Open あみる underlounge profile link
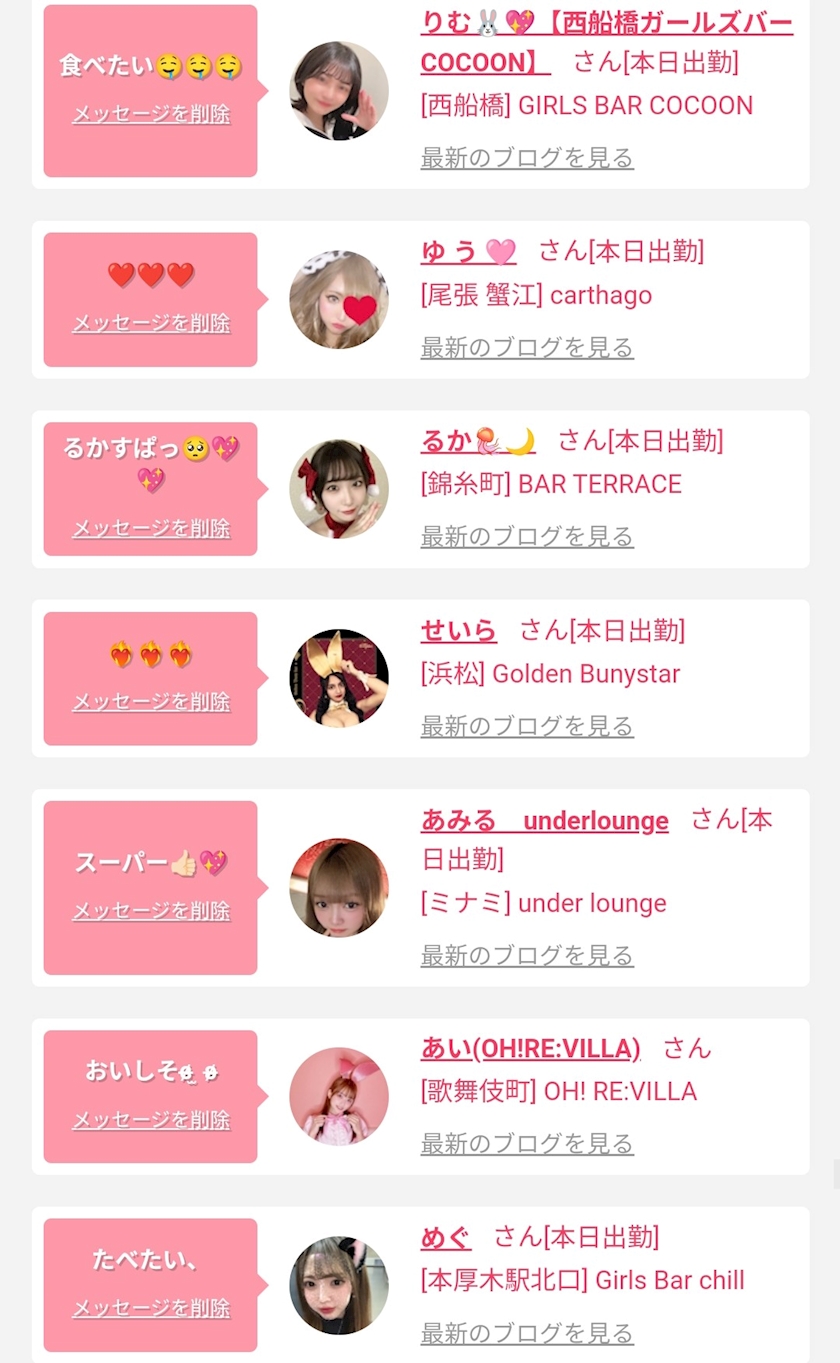The width and height of the screenshot is (840, 1363). click(544, 821)
